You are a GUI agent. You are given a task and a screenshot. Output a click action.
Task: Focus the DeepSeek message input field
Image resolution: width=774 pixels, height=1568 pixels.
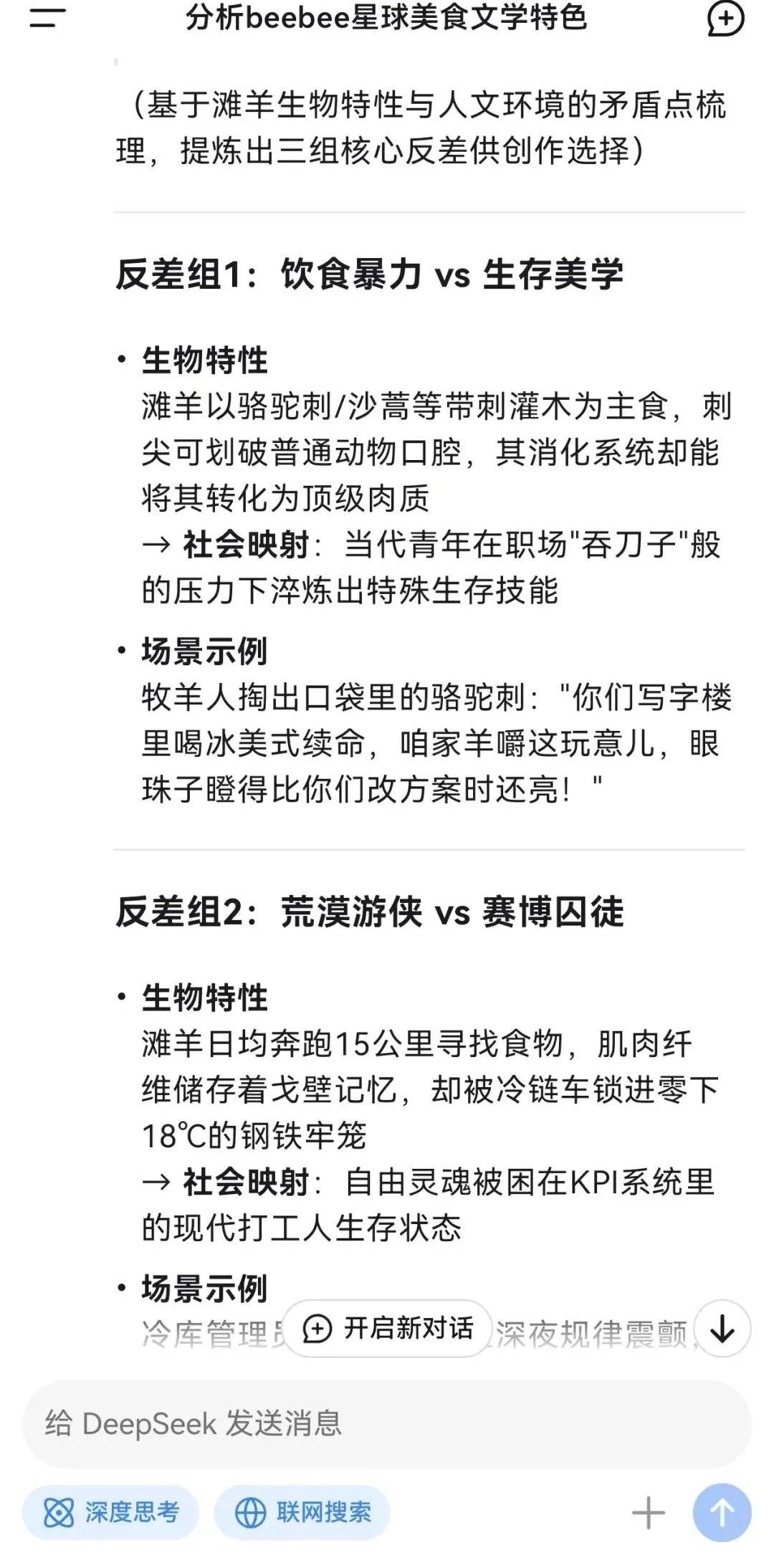click(x=387, y=1423)
